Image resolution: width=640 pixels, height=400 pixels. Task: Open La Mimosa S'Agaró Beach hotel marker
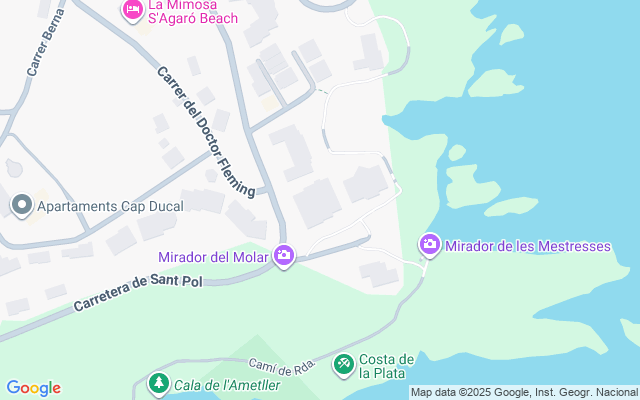133,10
